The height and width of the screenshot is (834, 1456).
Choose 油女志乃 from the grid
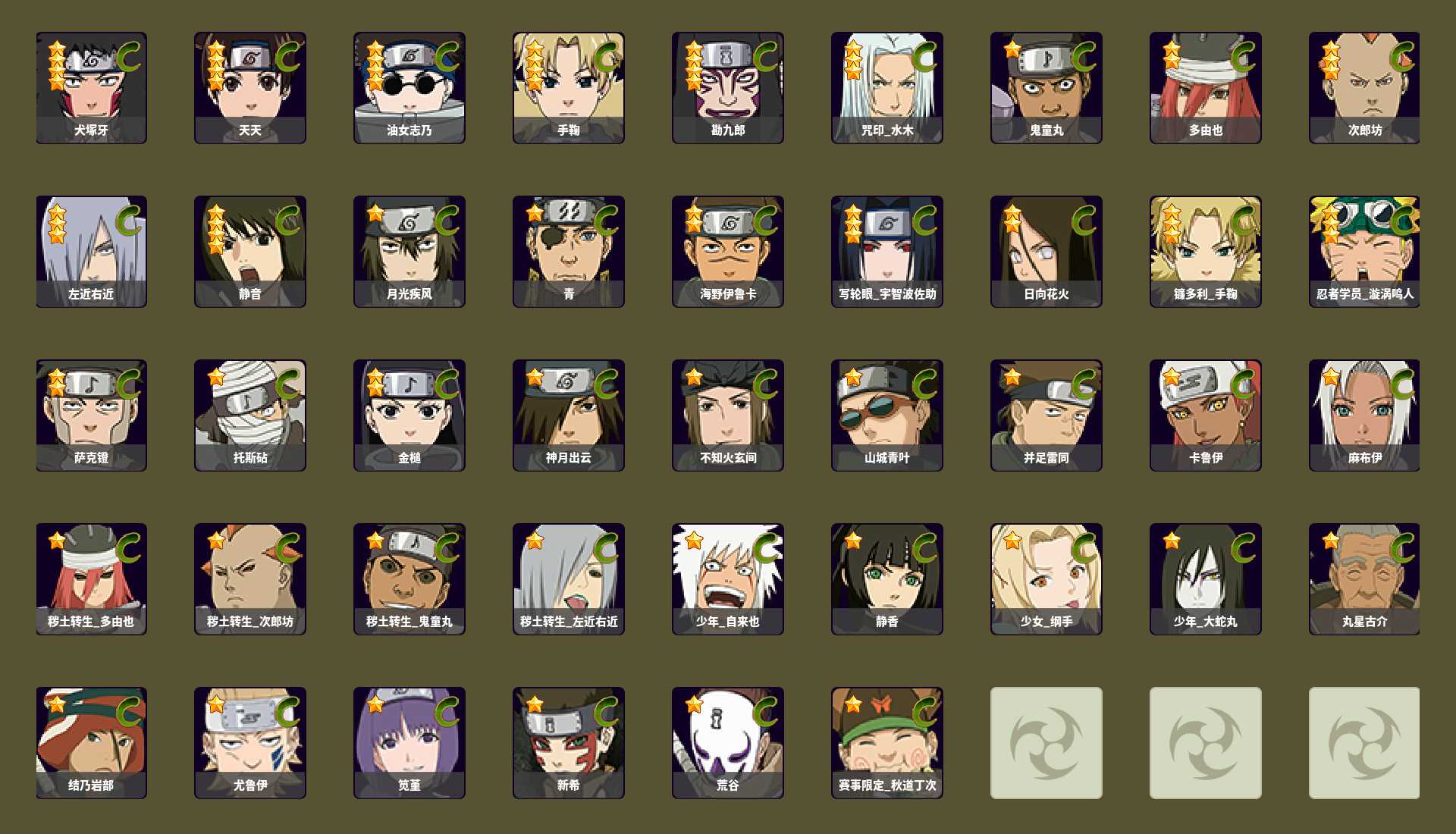click(409, 87)
